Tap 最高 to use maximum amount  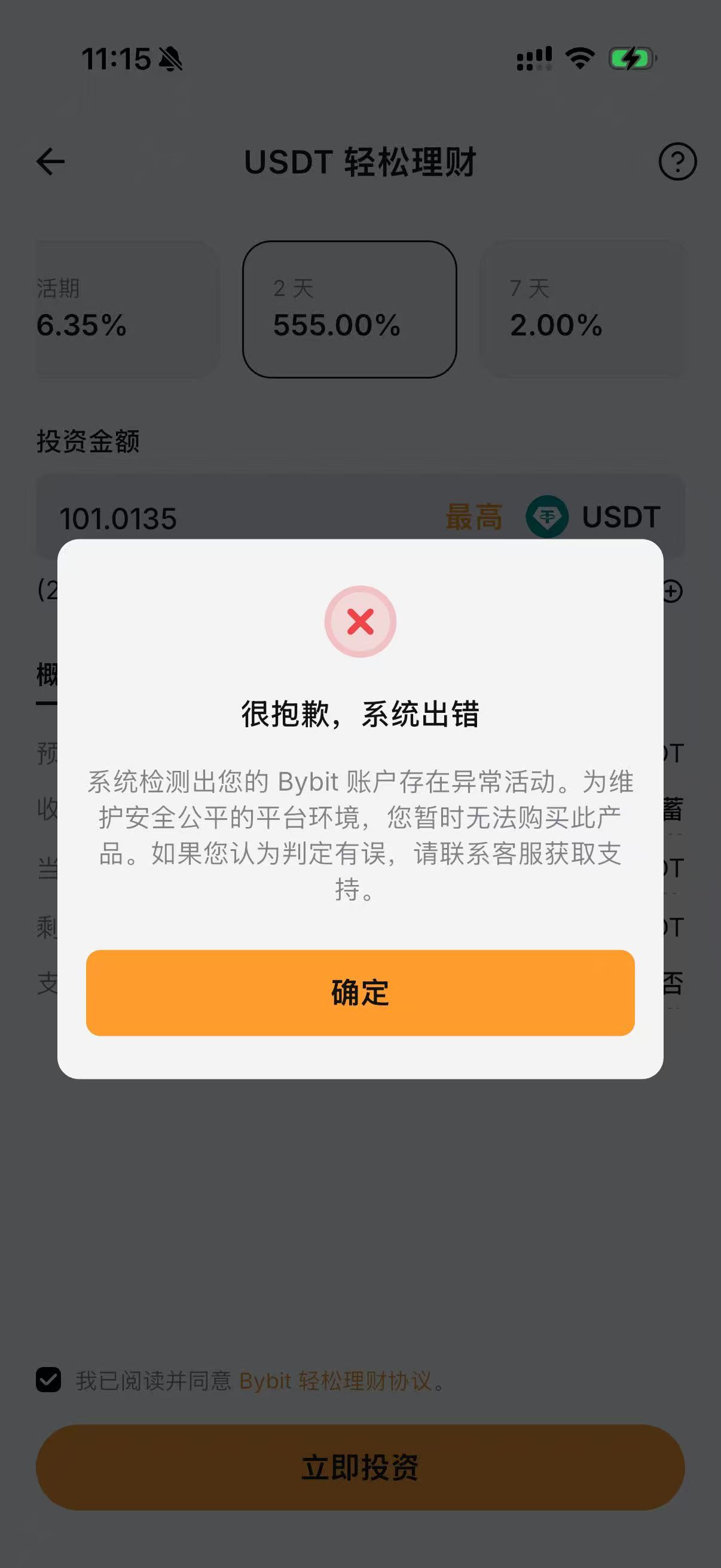point(474,517)
